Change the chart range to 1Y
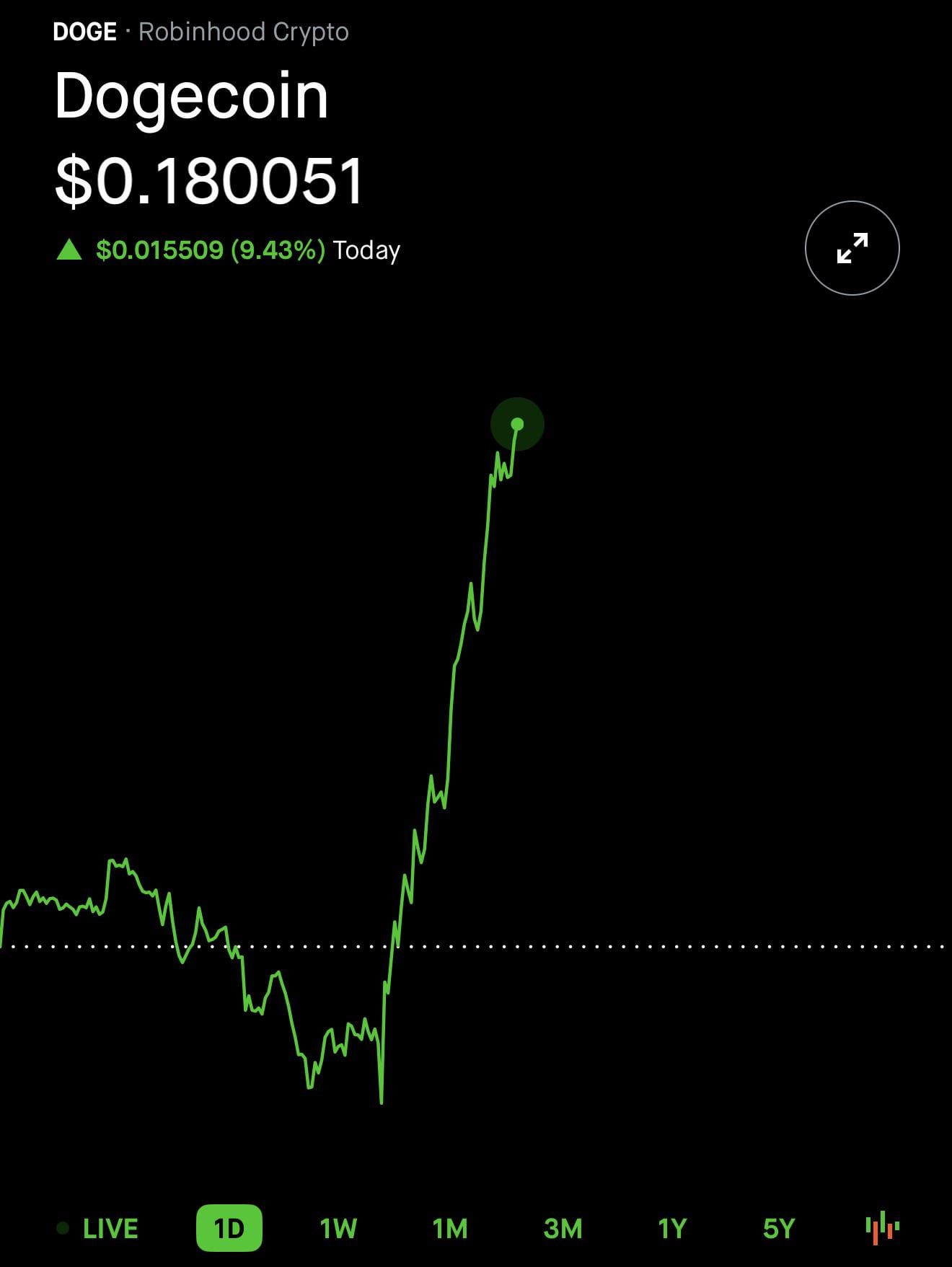Screen dimensions: 952x1267 coord(672,1228)
